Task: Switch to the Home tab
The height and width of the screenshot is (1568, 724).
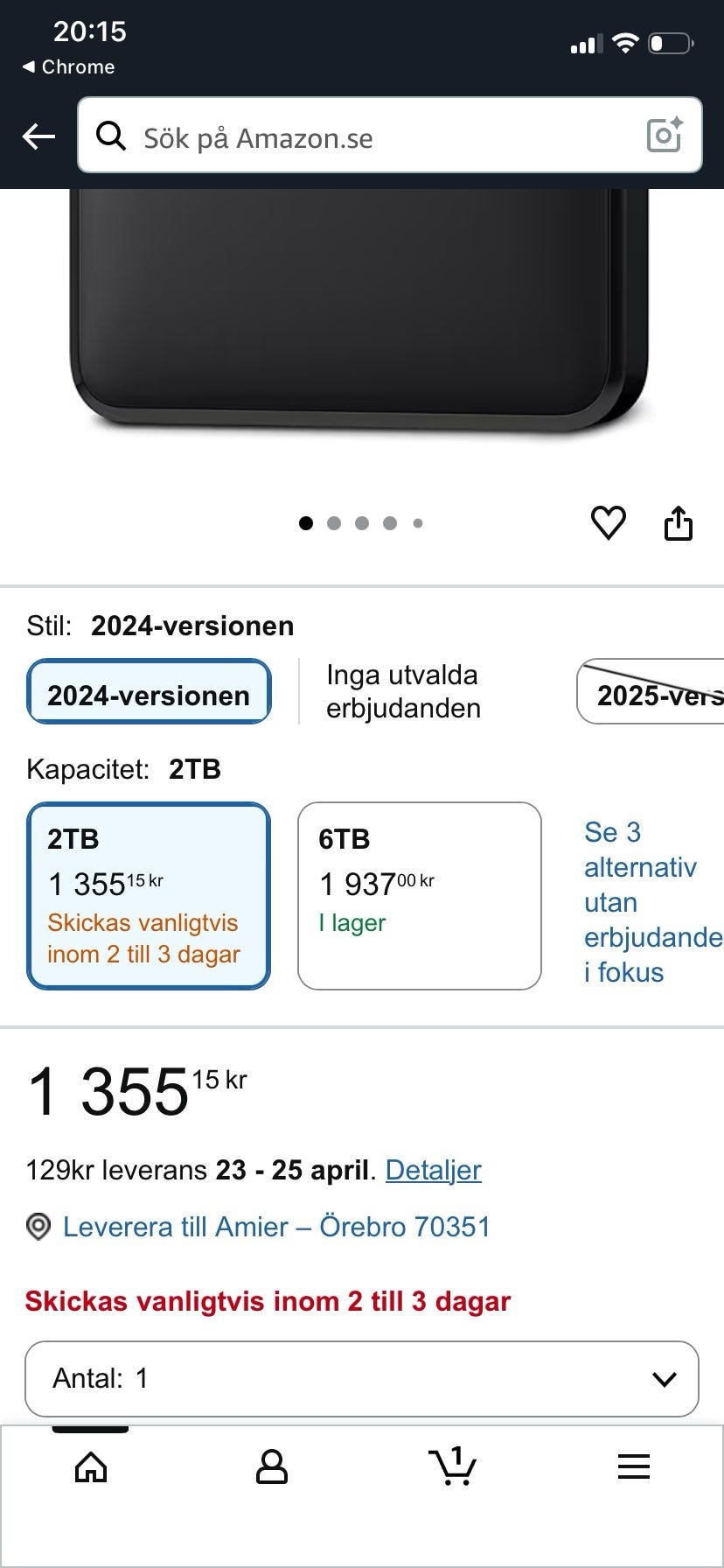Action: [x=91, y=1466]
